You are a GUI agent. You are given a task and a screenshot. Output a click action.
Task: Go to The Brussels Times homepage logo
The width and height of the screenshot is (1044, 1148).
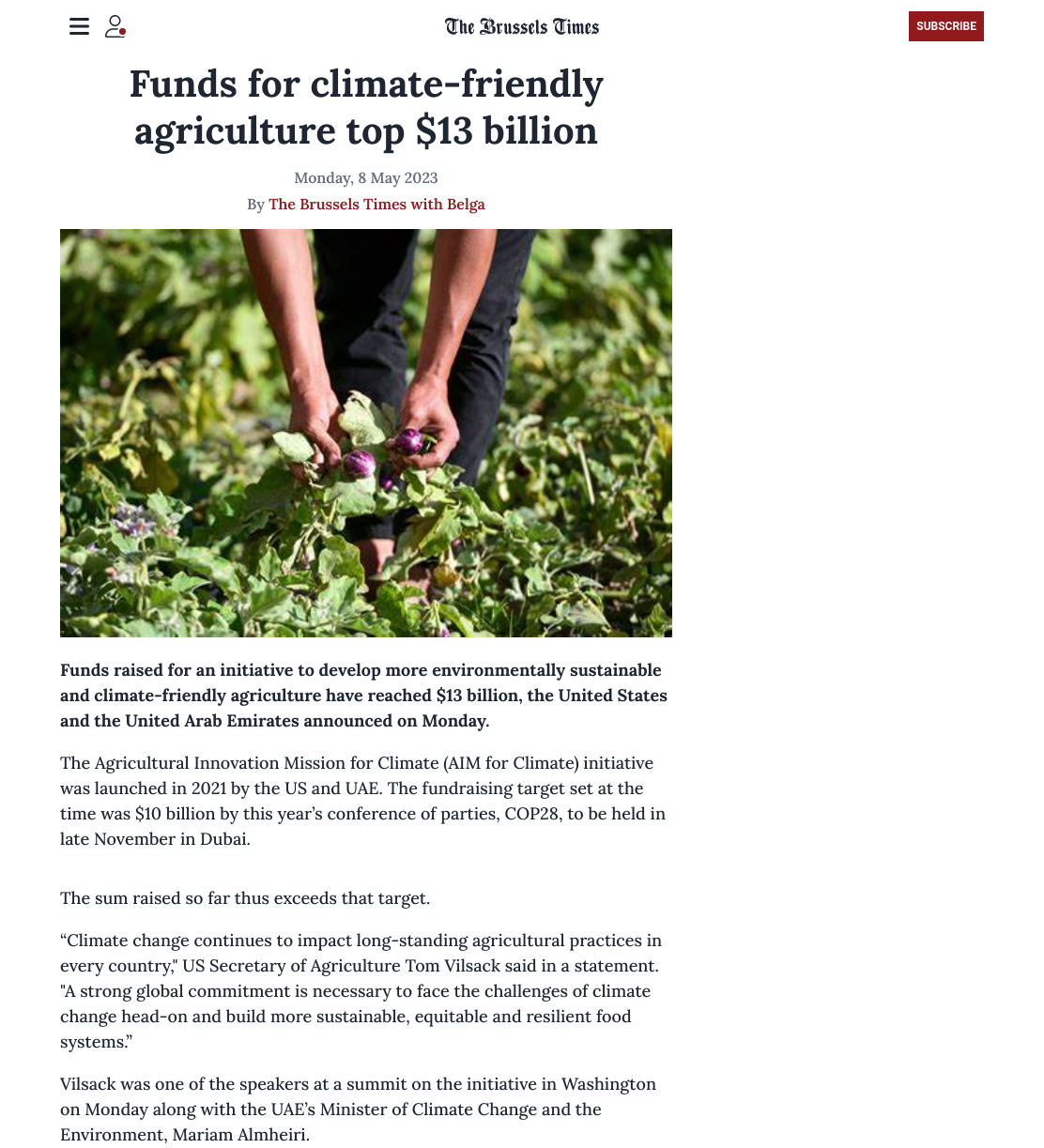pyautogui.click(x=522, y=26)
